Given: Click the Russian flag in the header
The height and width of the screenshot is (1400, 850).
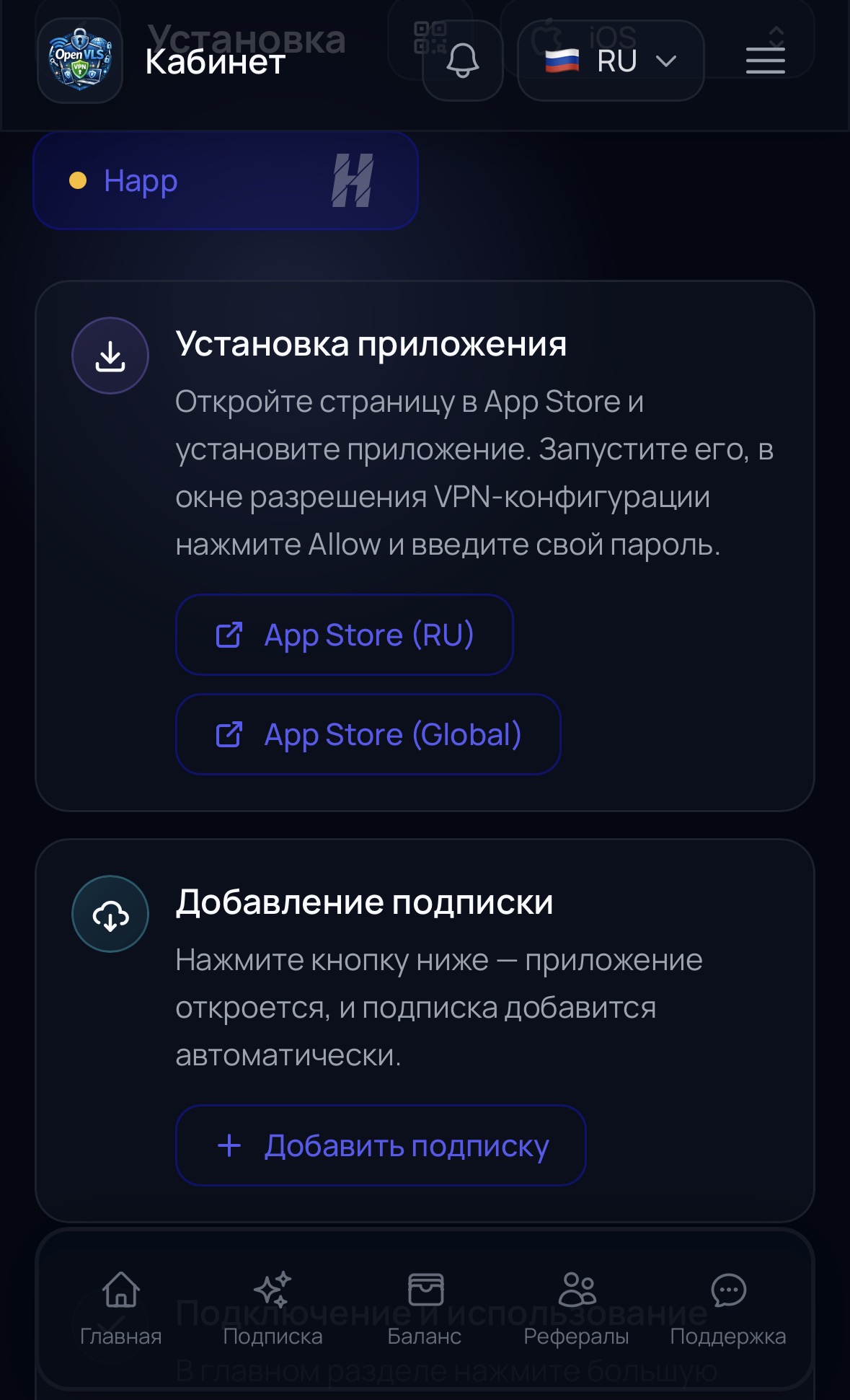Looking at the screenshot, I should tap(563, 61).
